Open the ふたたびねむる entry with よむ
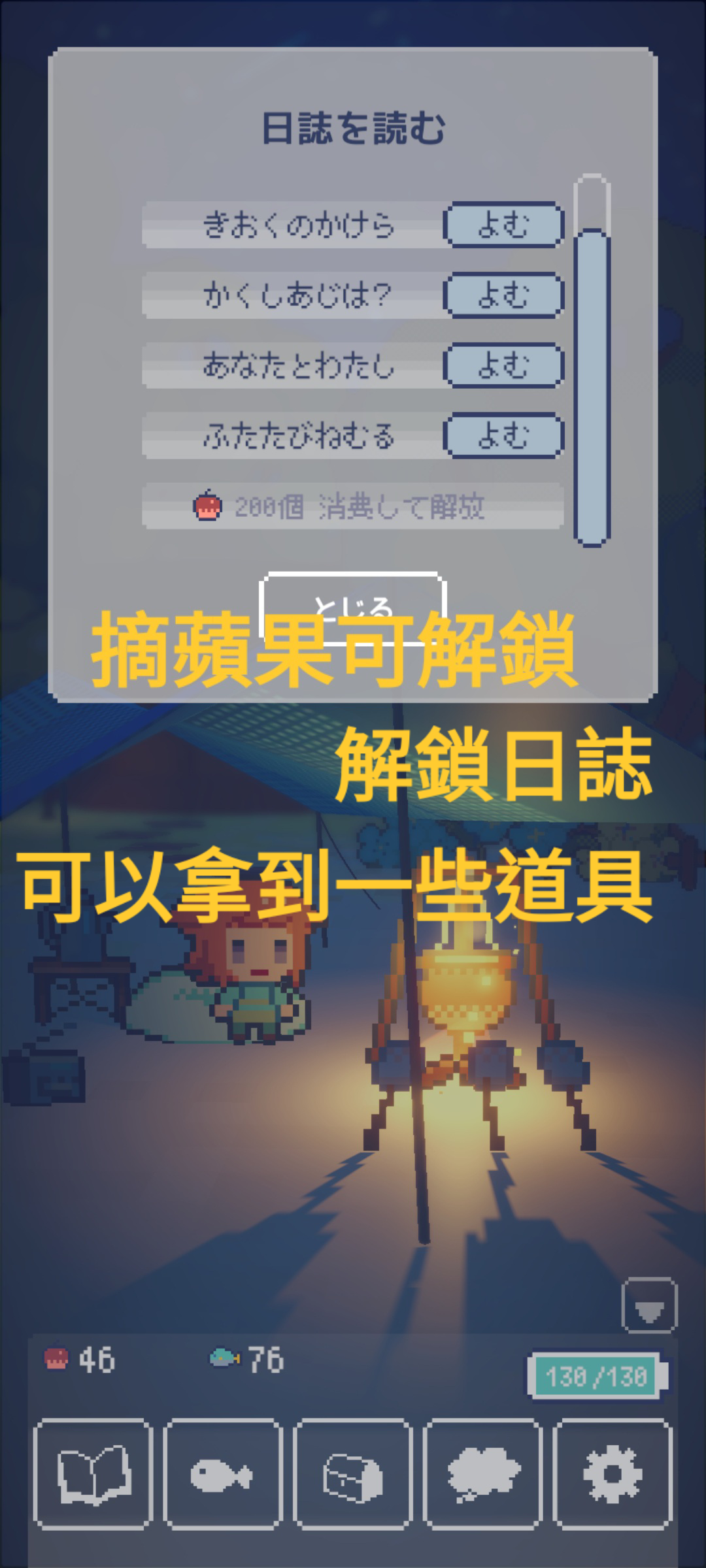This screenshot has width=706, height=1568. [503, 435]
